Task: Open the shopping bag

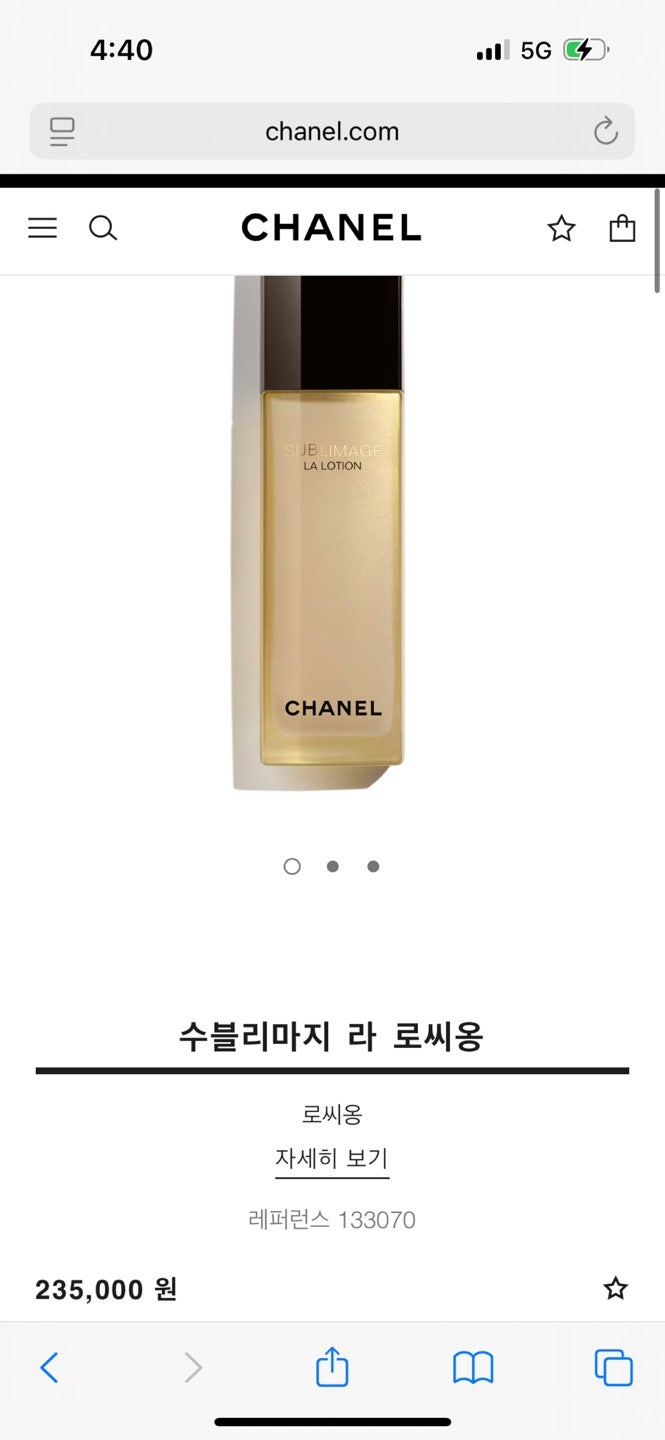Action: point(622,228)
